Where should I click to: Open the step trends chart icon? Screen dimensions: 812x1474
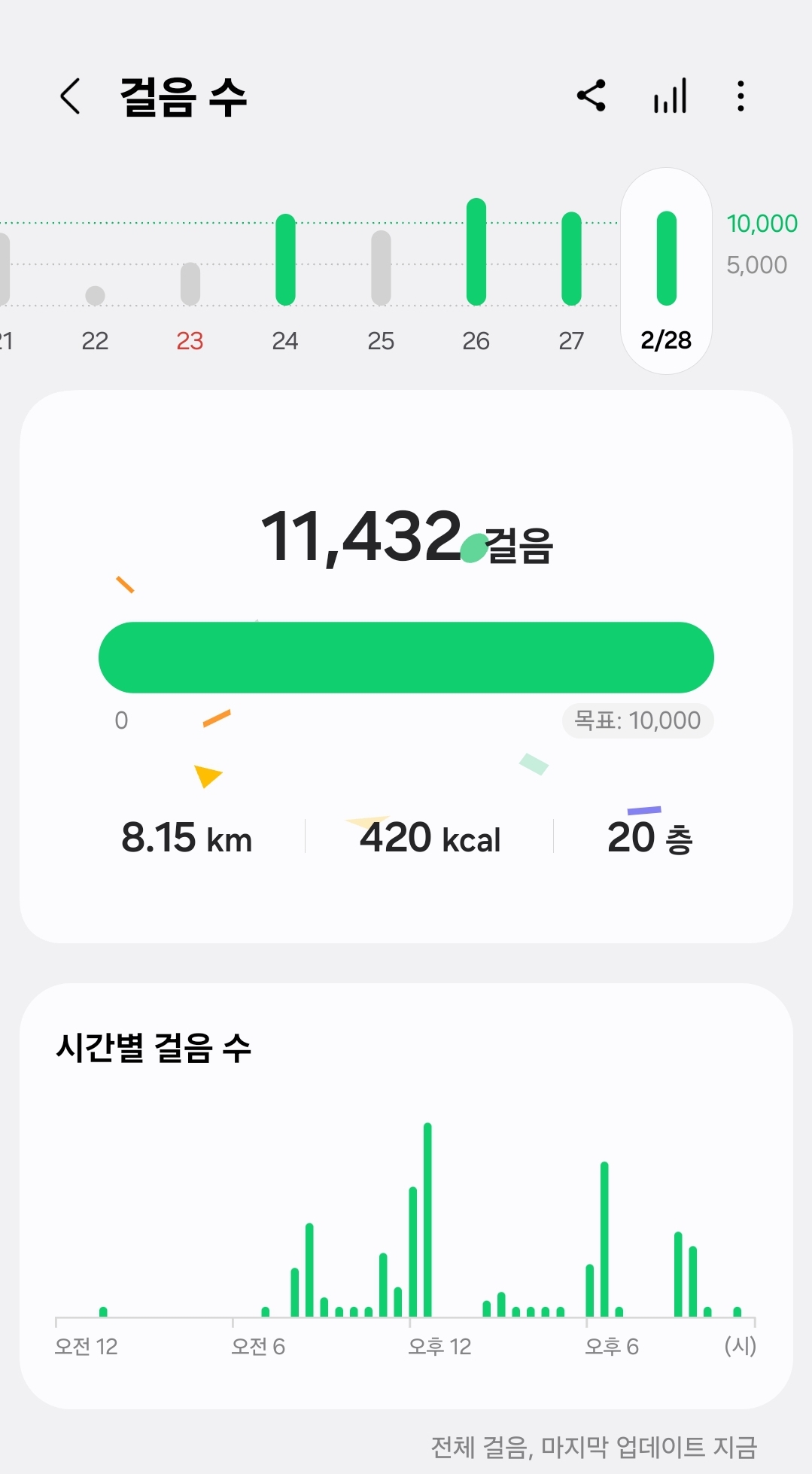coord(670,96)
